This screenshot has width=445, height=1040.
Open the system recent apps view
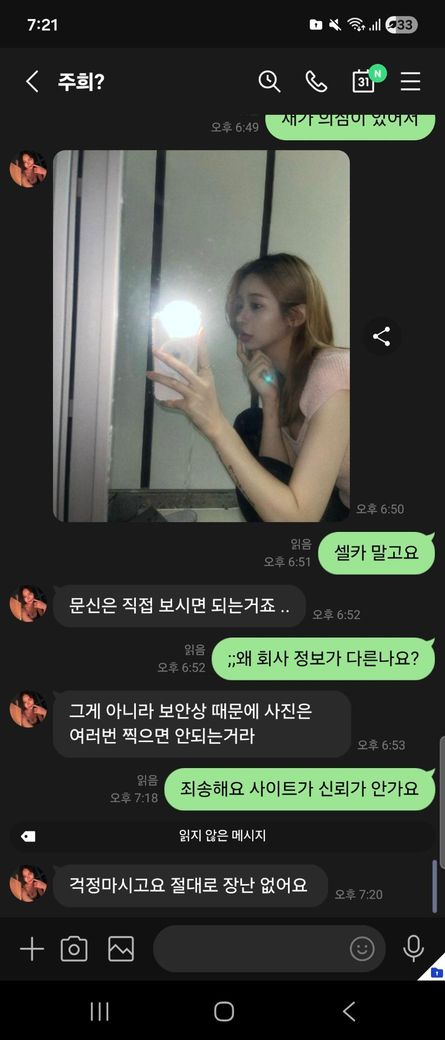(99, 1011)
